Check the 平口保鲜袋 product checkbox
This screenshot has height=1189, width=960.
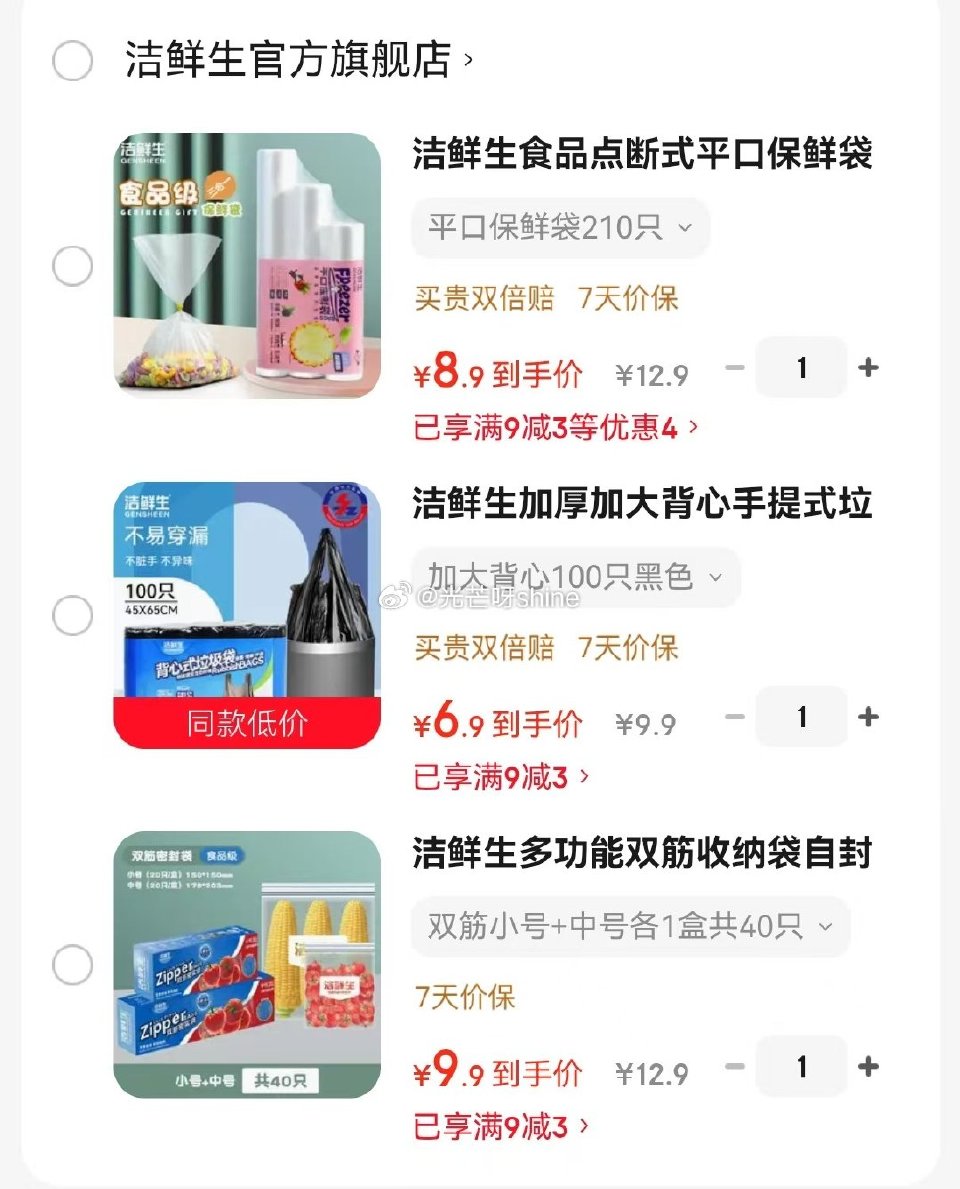point(71,265)
